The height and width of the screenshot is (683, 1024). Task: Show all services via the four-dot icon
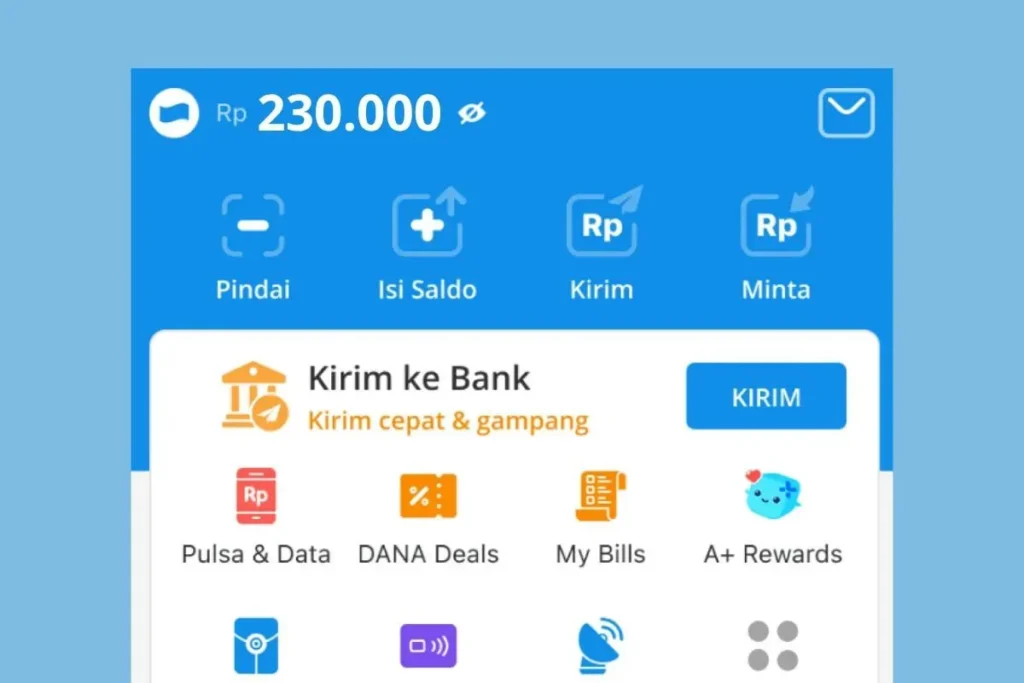tap(773, 646)
